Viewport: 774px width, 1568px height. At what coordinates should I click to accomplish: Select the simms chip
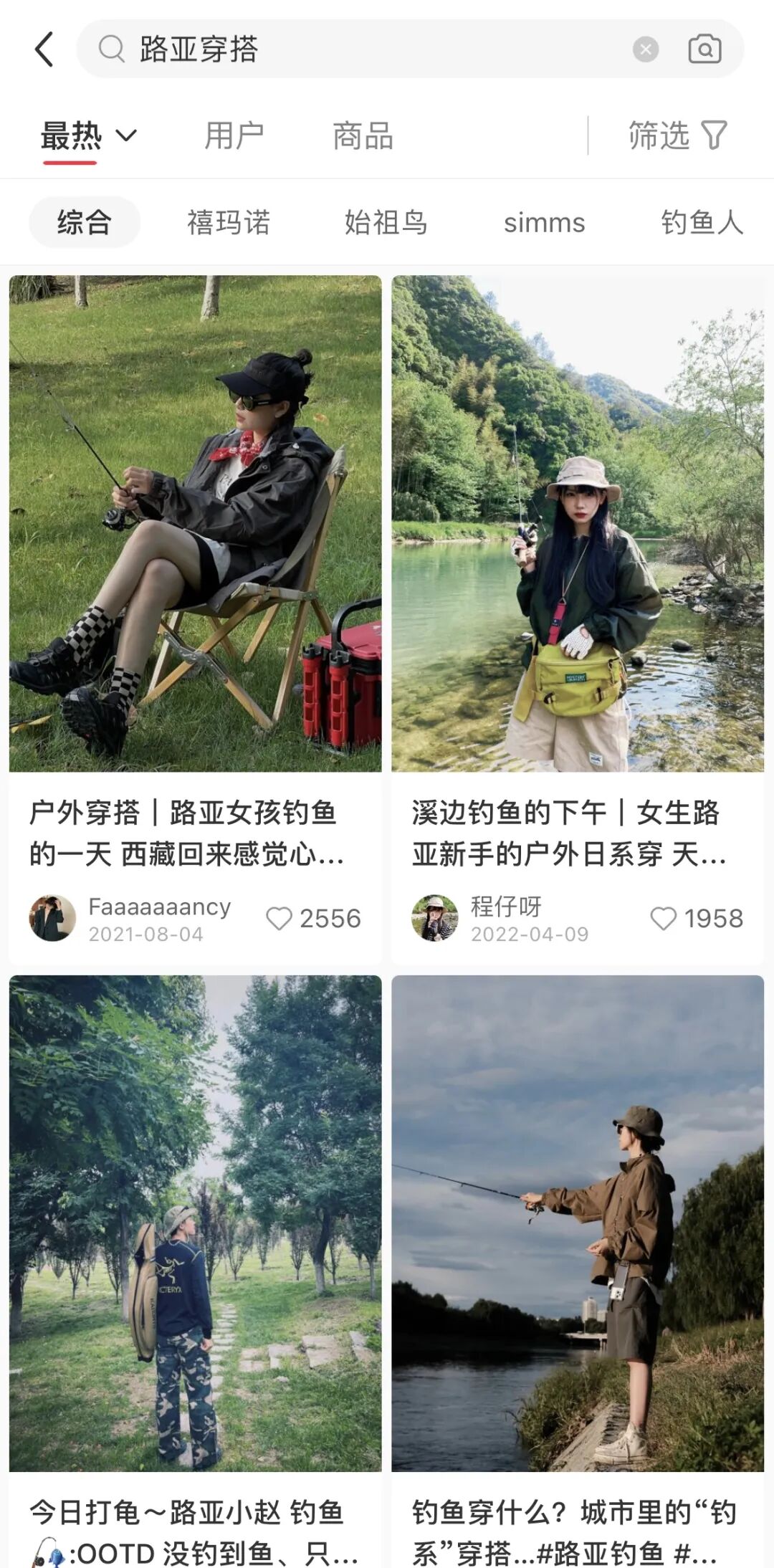(544, 223)
